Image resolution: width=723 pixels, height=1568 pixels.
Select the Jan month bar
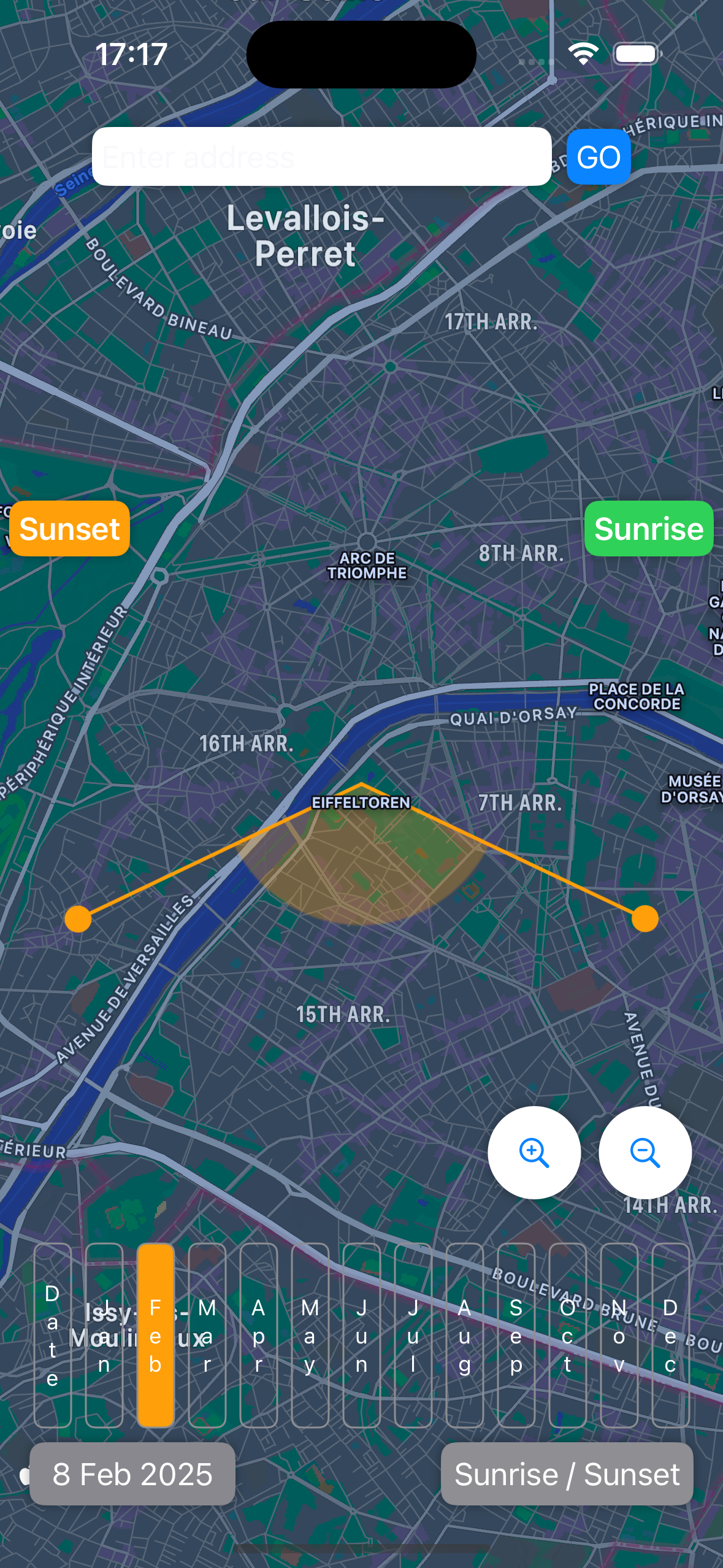pos(104,1335)
